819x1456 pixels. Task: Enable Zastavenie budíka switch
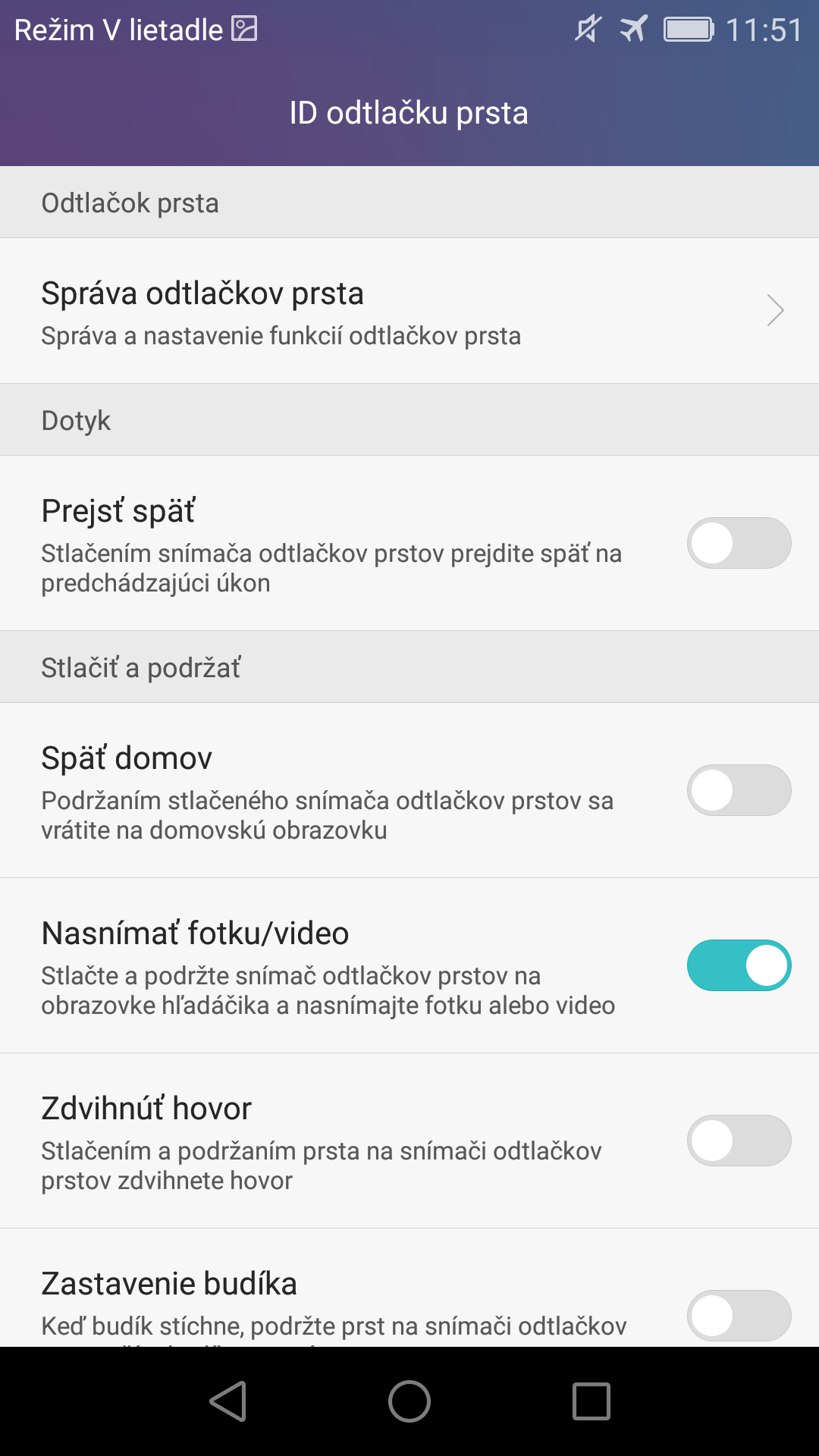pos(739,1316)
